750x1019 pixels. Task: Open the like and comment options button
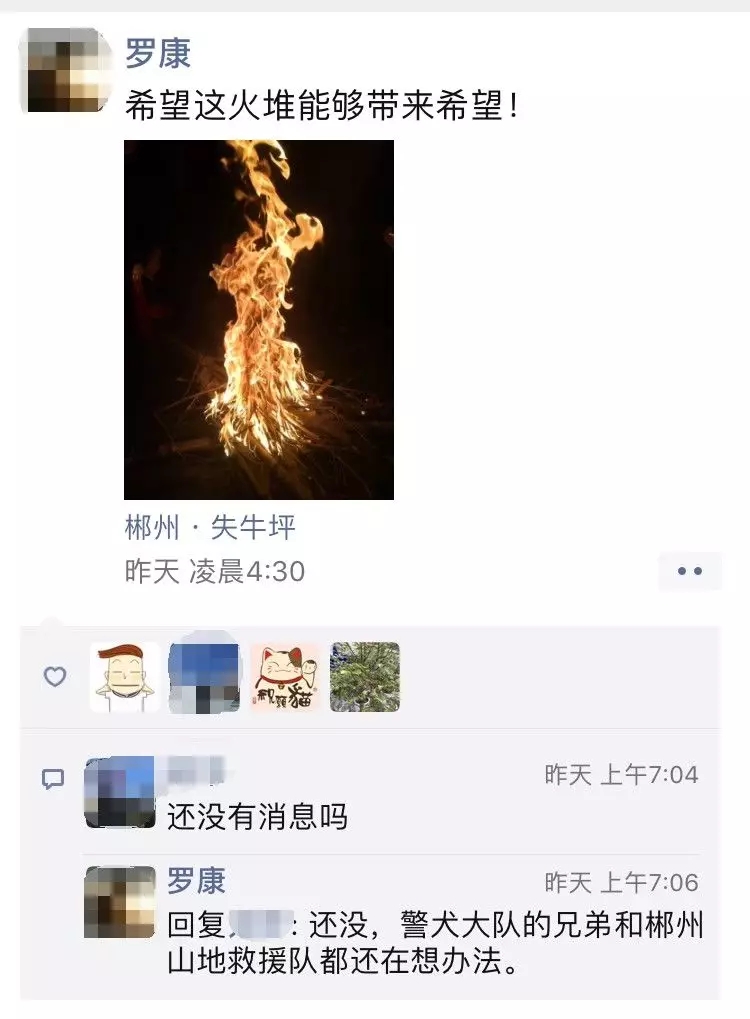click(x=690, y=572)
